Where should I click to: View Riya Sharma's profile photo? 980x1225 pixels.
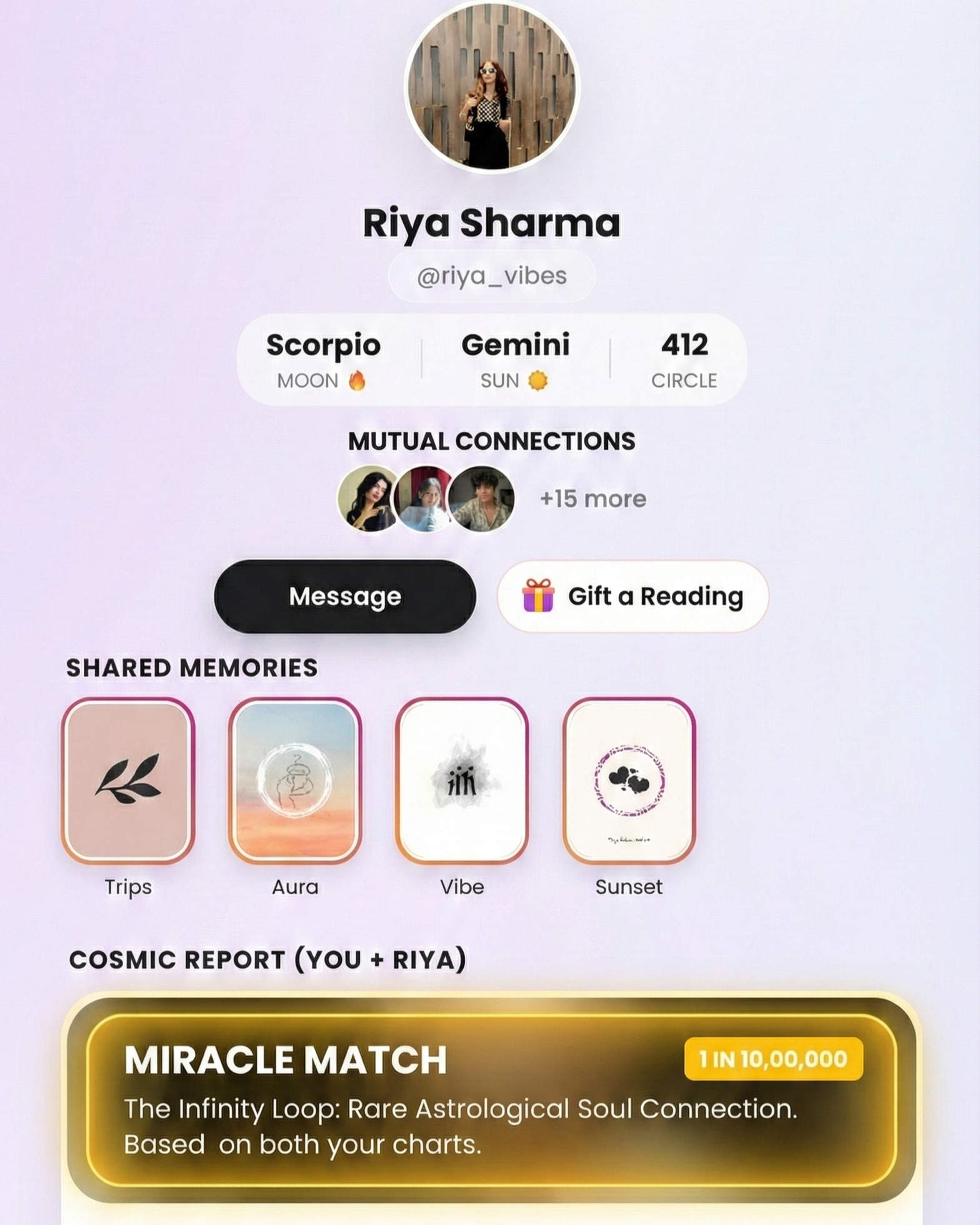[492, 86]
